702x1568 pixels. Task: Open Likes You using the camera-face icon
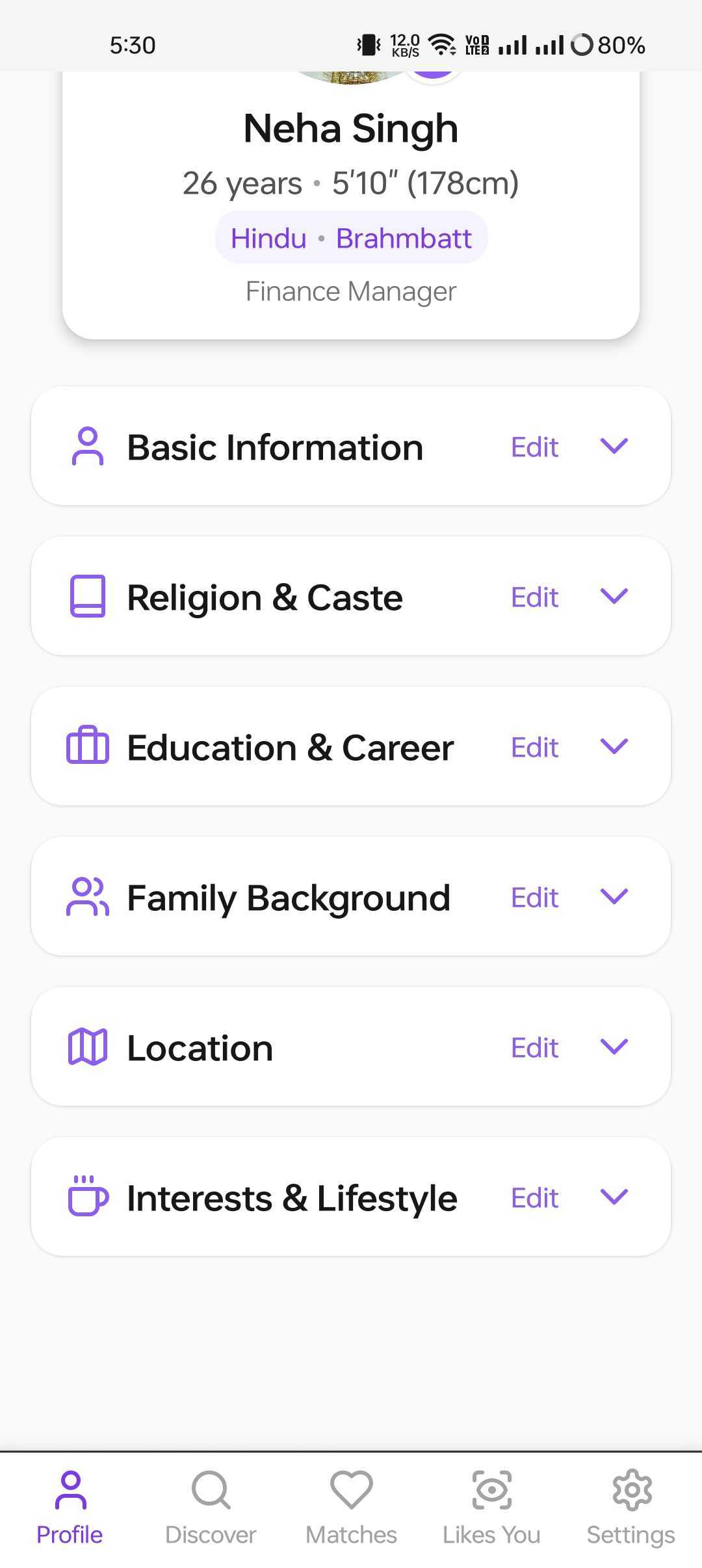491,1490
